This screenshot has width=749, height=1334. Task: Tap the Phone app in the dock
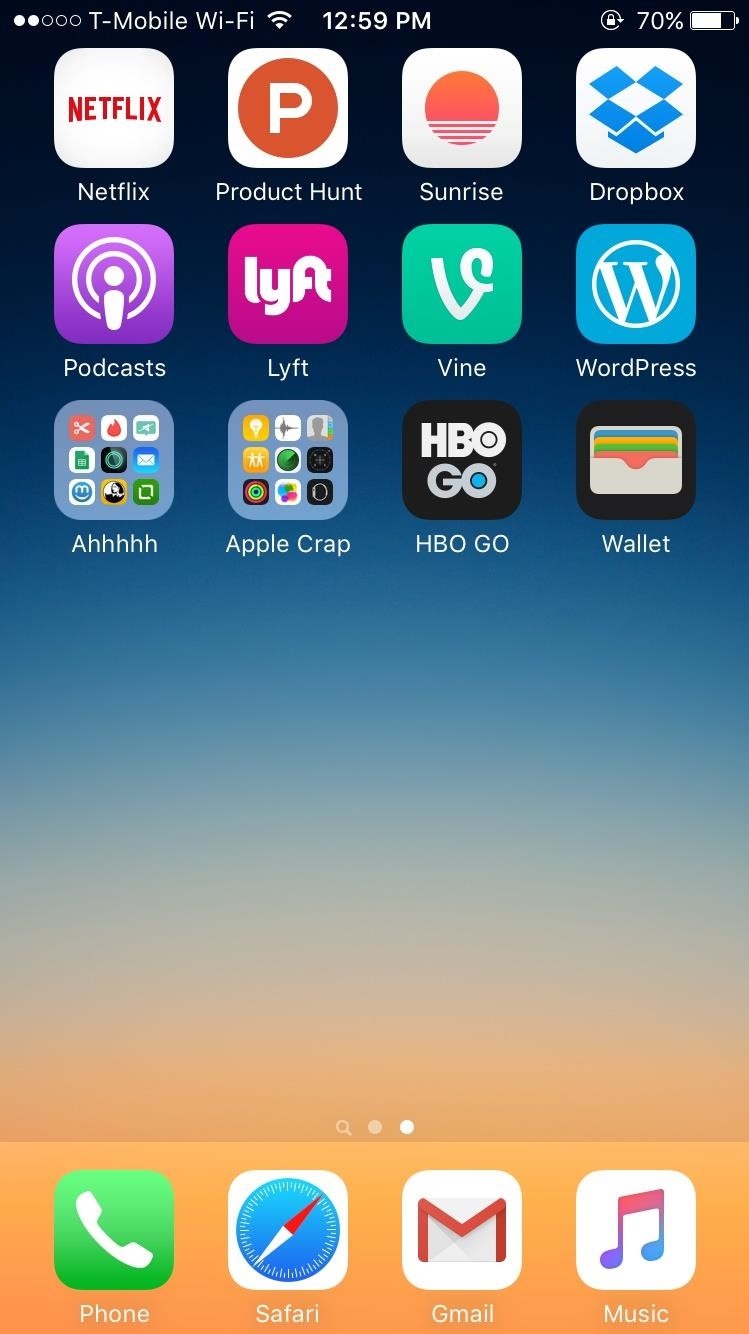114,1230
